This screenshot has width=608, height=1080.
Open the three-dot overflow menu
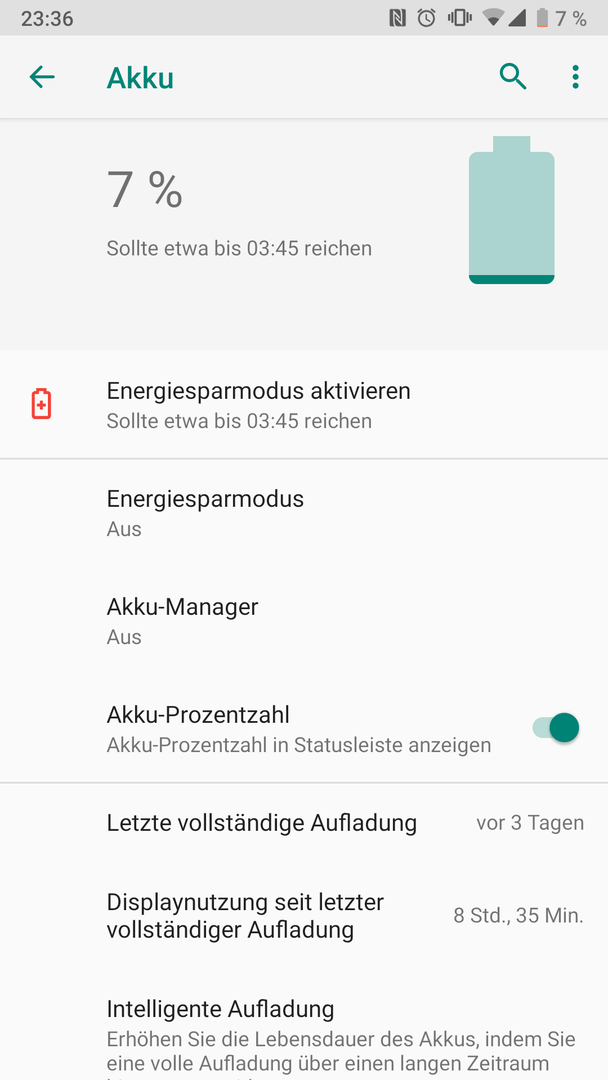pyautogui.click(x=576, y=77)
